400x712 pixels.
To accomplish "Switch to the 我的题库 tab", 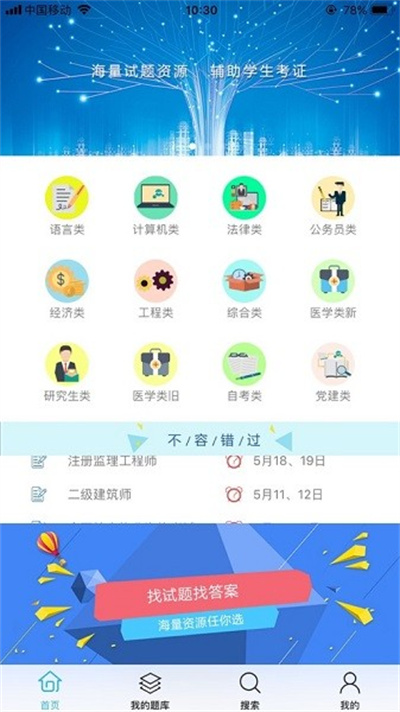I will [x=150, y=690].
